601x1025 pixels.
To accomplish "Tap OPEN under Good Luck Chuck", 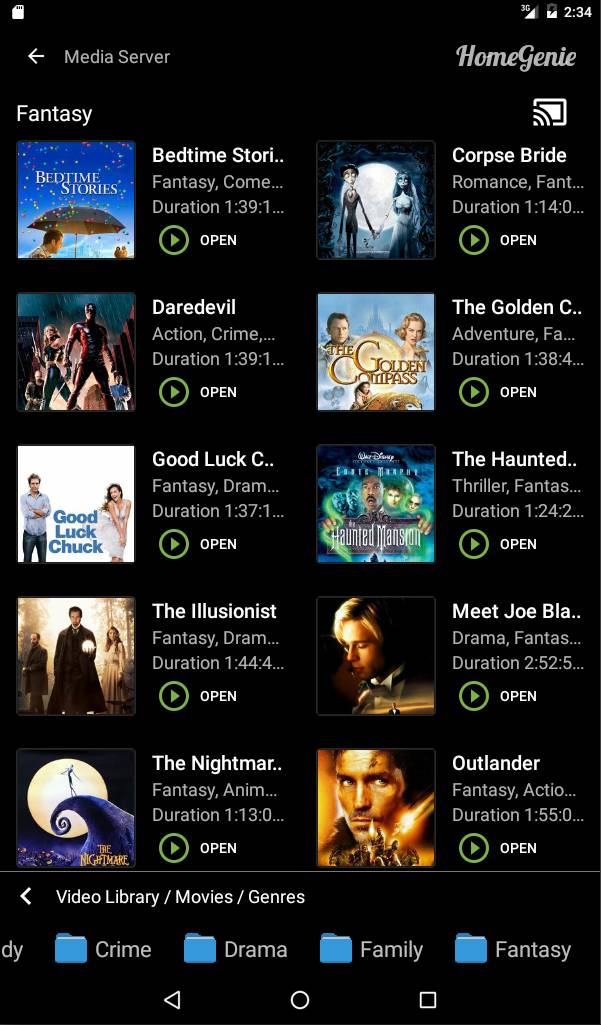I will [x=197, y=544].
